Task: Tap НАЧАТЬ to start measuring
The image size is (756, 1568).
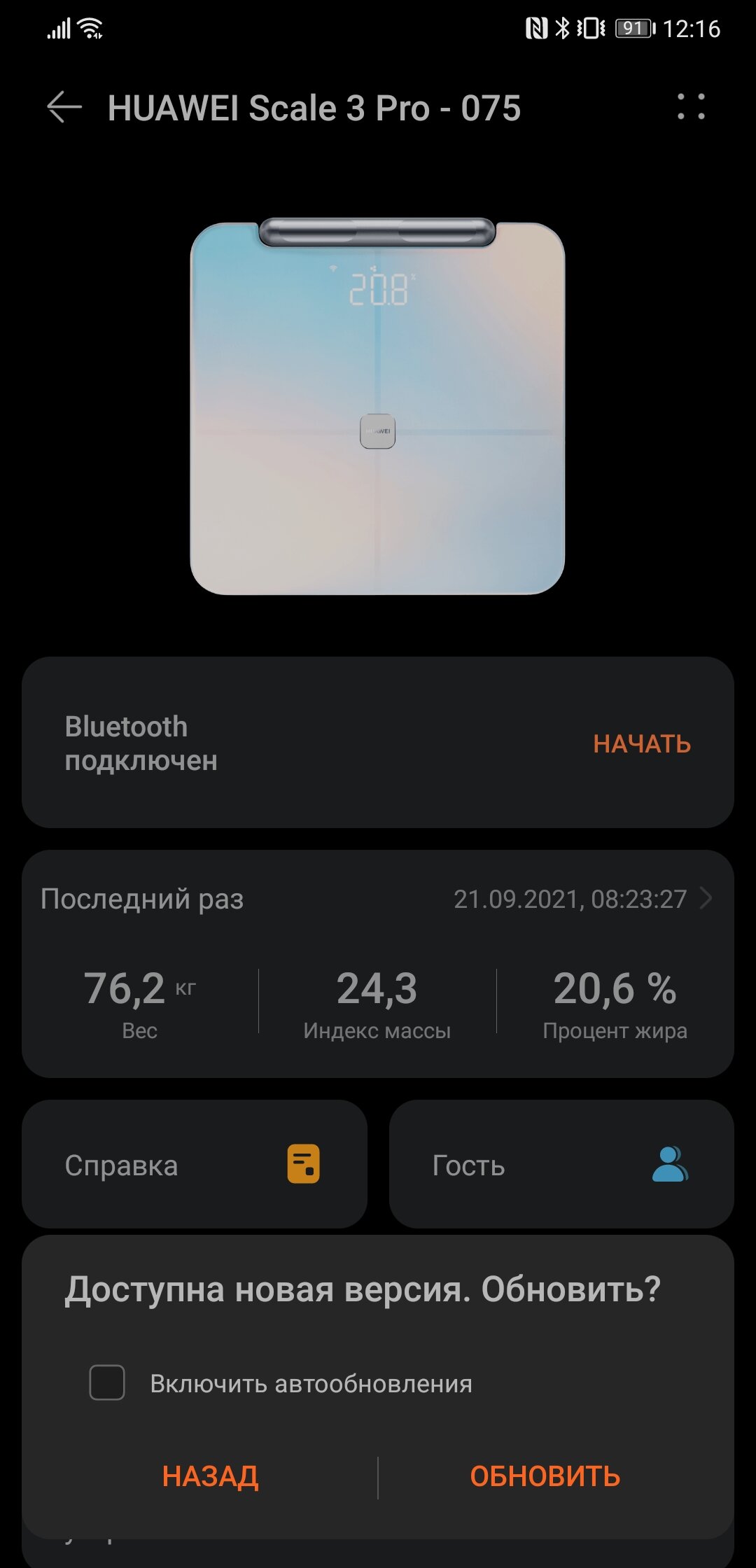Action: (x=642, y=743)
